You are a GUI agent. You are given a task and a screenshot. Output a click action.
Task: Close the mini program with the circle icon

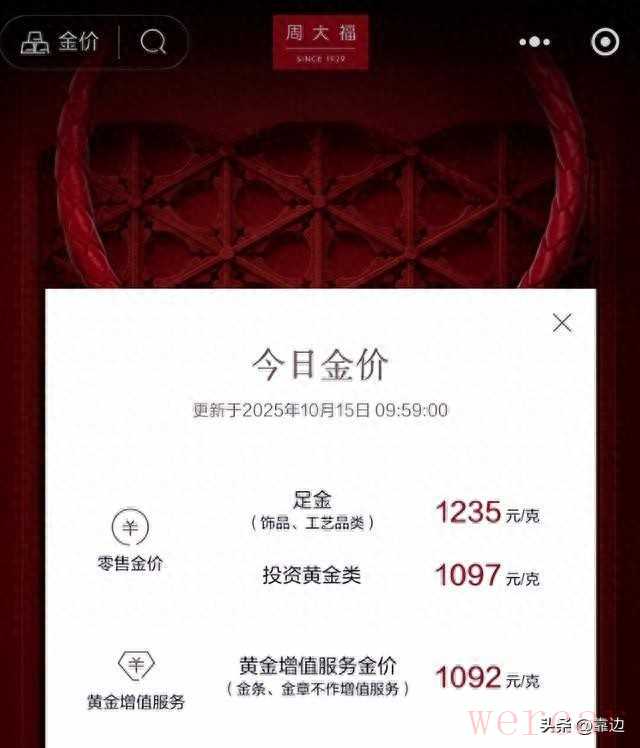click(605, 42)
